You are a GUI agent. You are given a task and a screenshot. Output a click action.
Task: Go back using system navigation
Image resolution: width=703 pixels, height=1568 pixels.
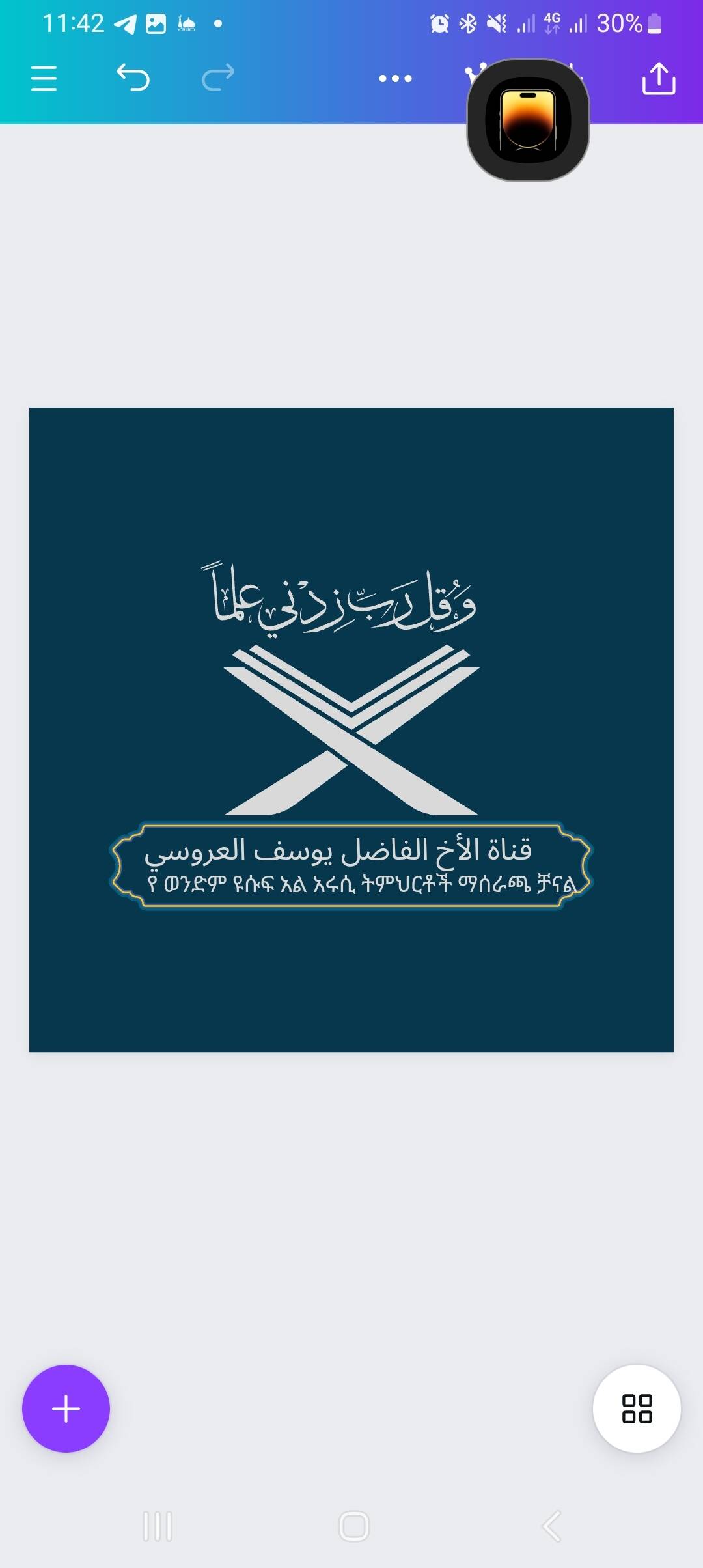[551, 1526]
